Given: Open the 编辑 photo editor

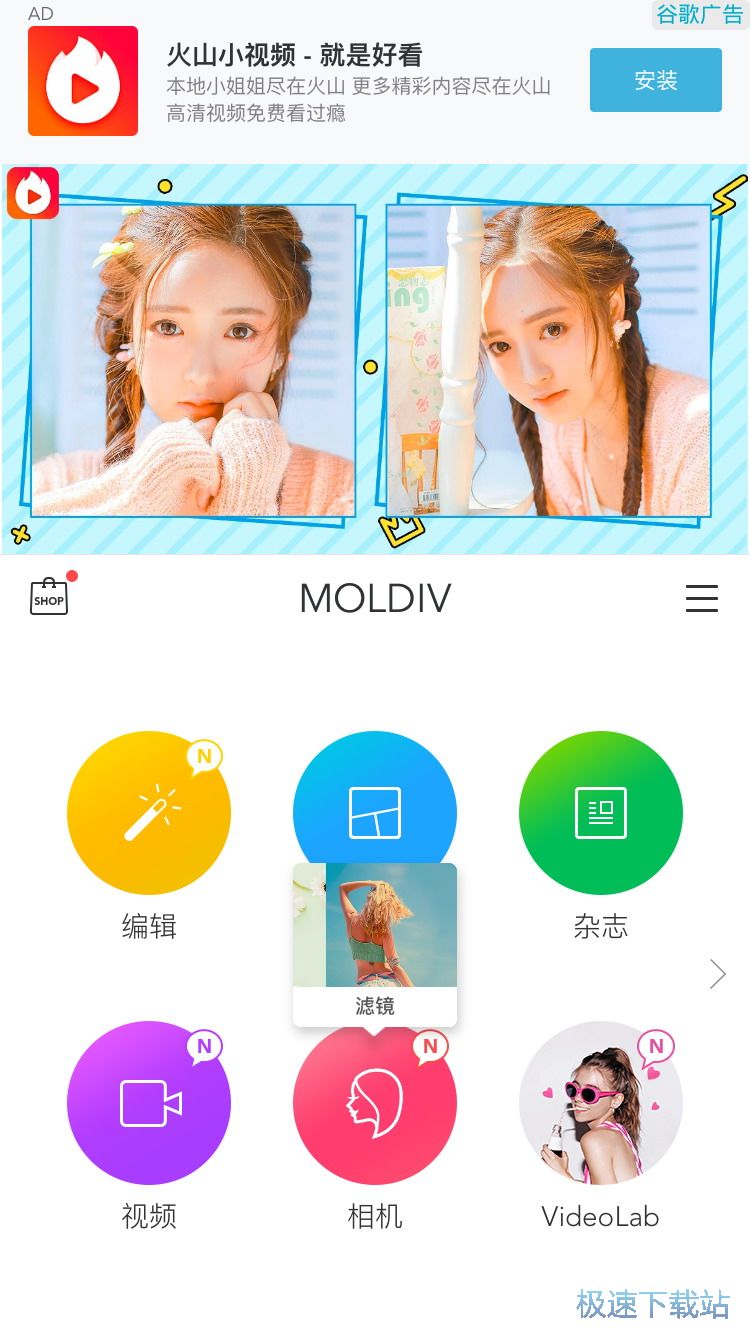Looking at the screenshot, I should coord(149,812).
